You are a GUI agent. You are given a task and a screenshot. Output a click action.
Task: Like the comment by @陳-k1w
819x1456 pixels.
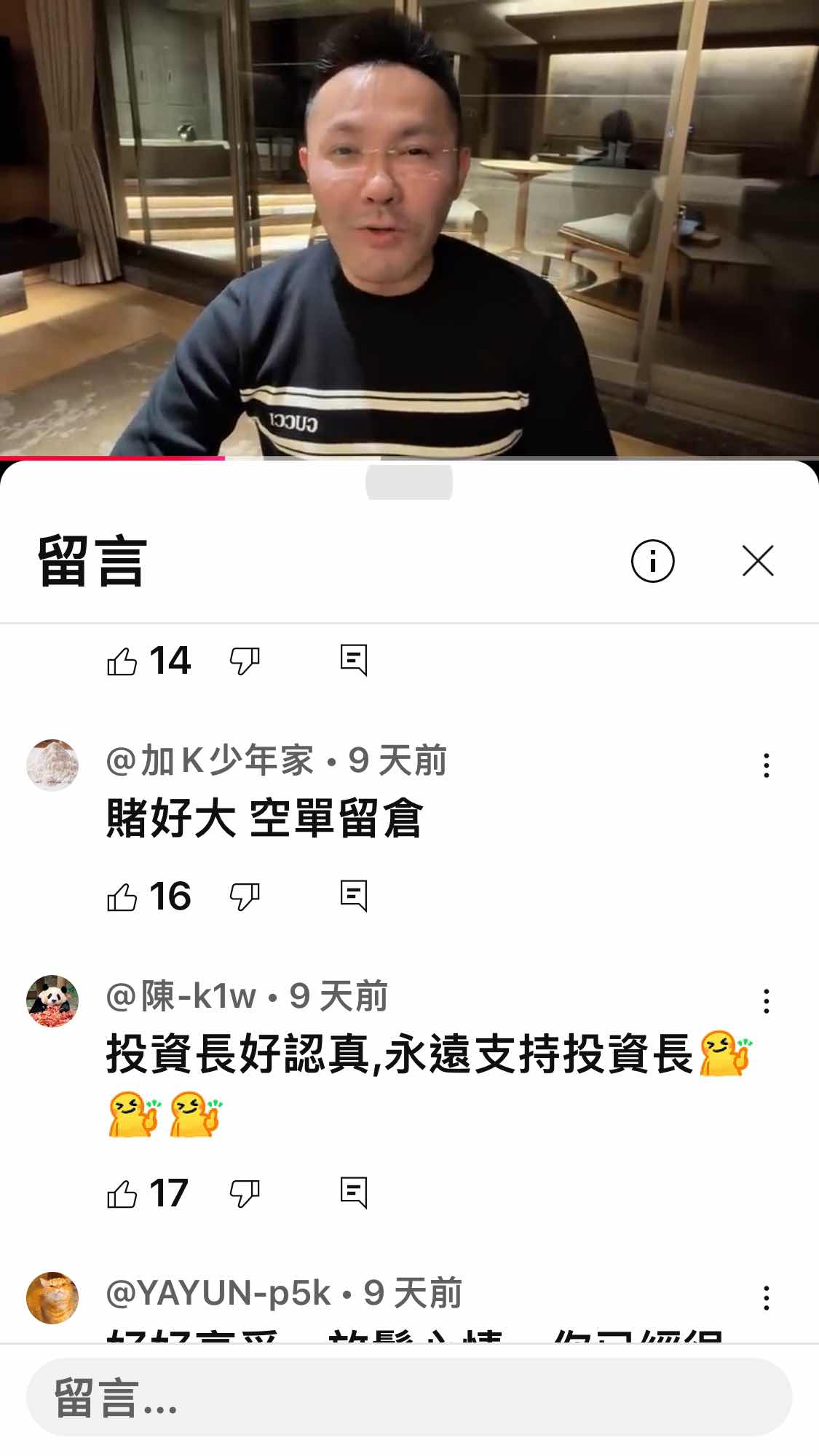click(x=122, y=1193)
